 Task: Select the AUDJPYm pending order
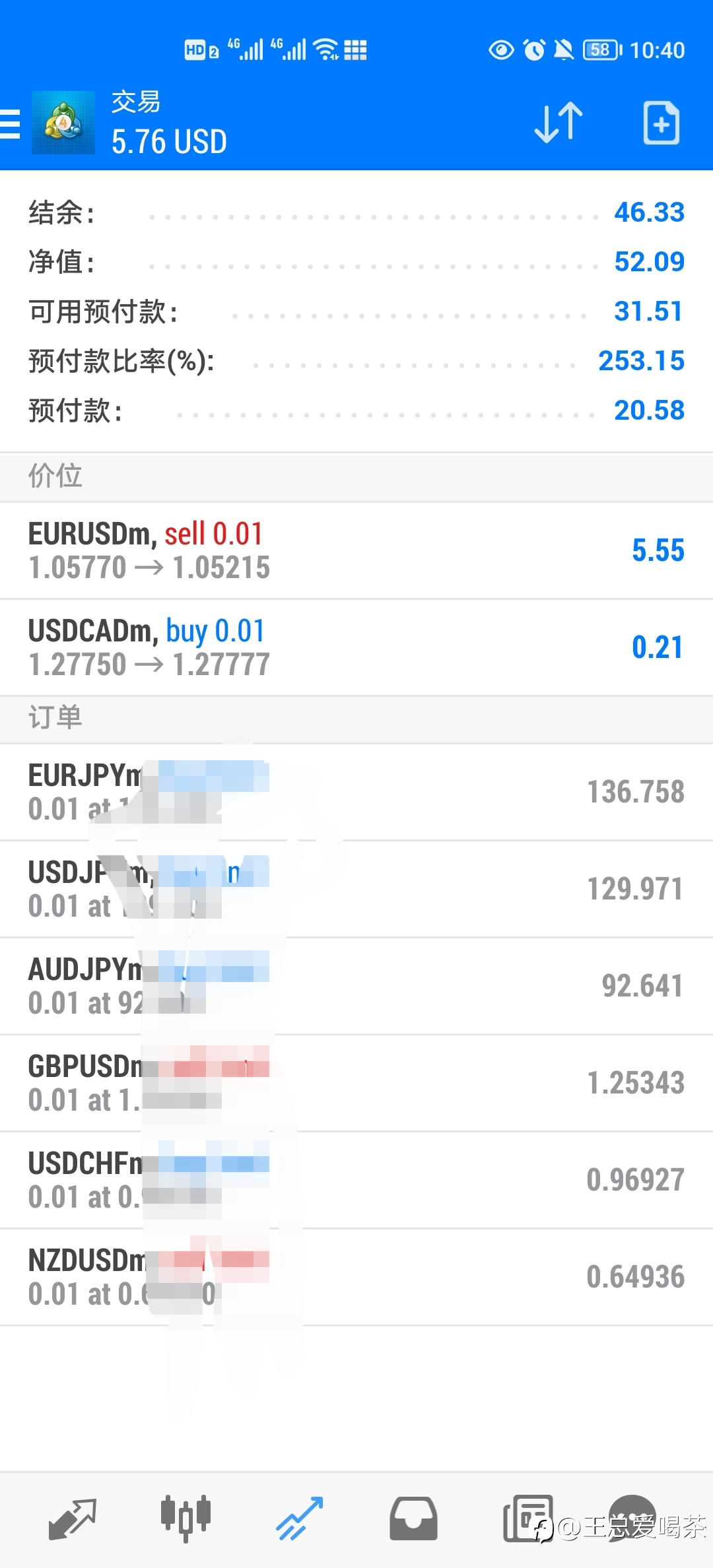pyautogui.click(x=356, y=986)
